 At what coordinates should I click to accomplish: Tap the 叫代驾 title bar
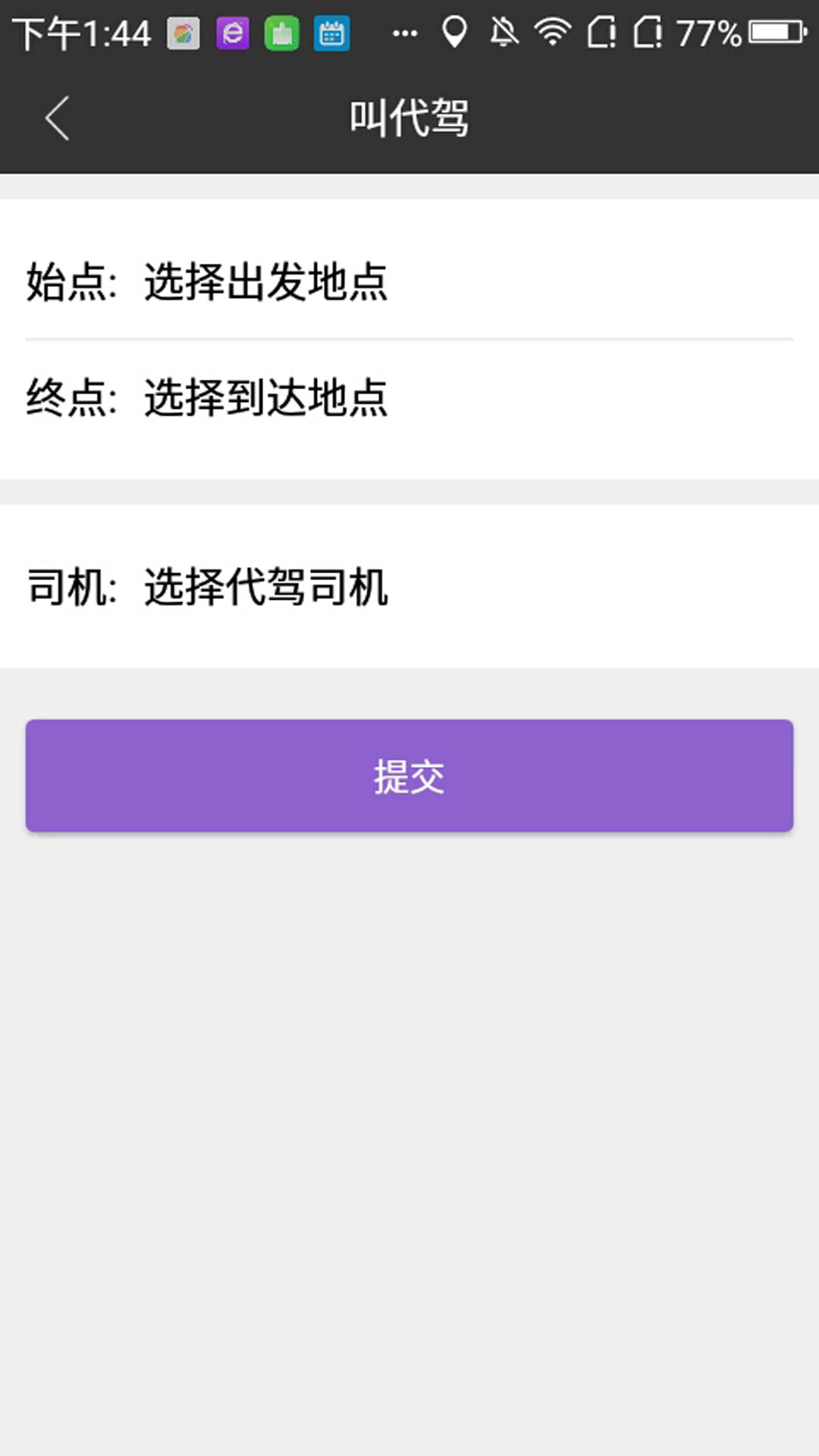pos(409,118)
